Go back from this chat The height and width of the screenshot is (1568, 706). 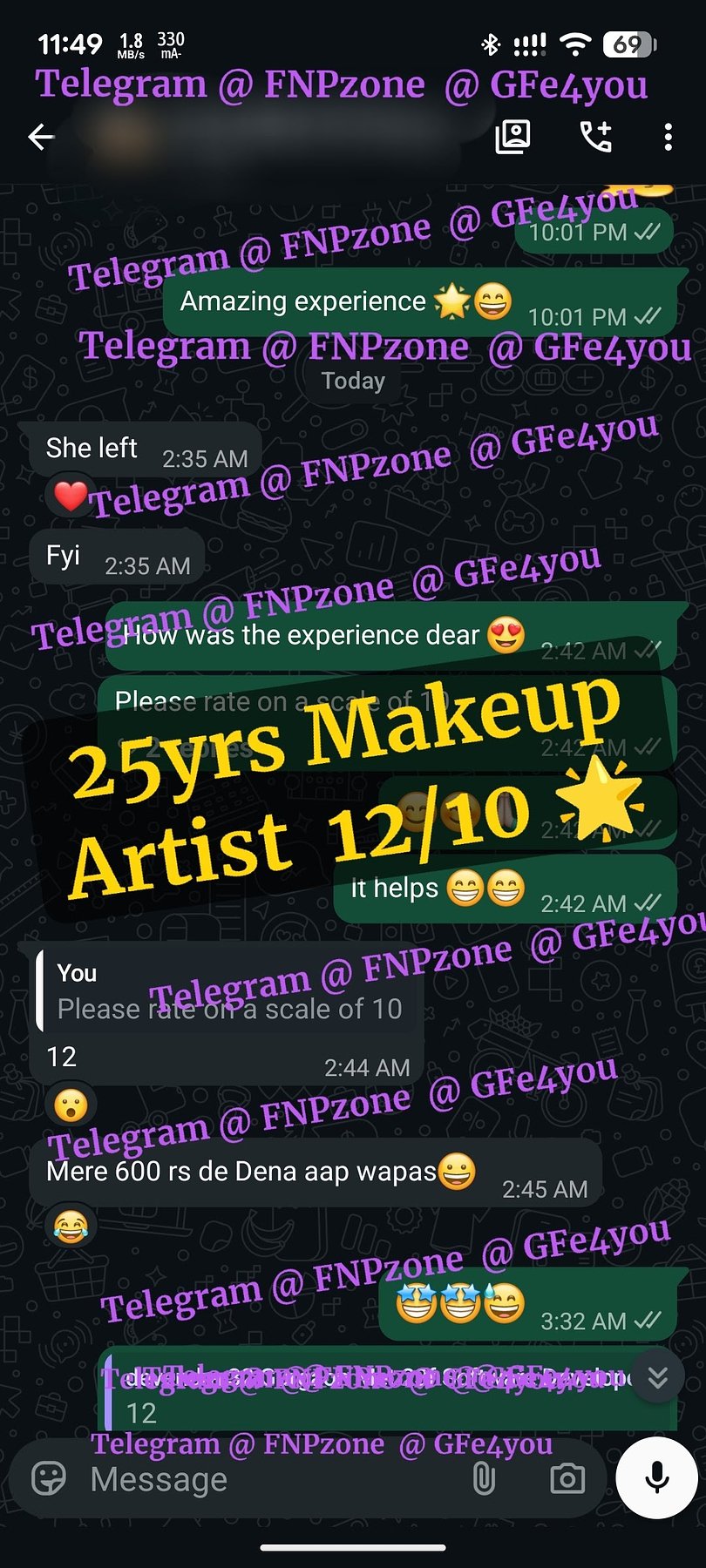tap(40, 137)
